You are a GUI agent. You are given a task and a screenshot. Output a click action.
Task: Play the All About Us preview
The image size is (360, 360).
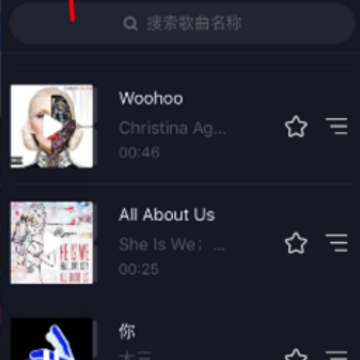pyautogui.click(x=52, y=243)
